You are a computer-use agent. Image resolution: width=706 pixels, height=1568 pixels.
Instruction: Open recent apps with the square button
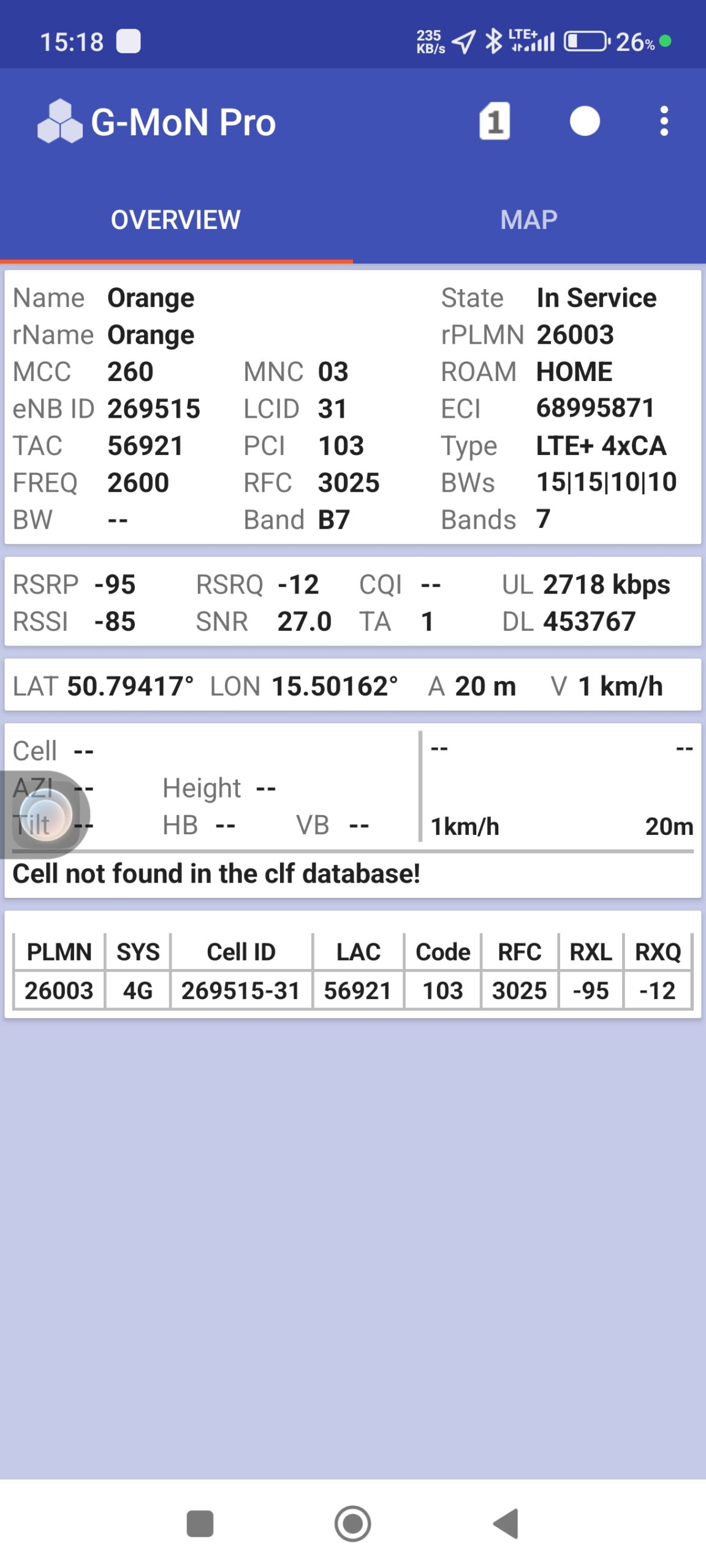pos(200,1523)
